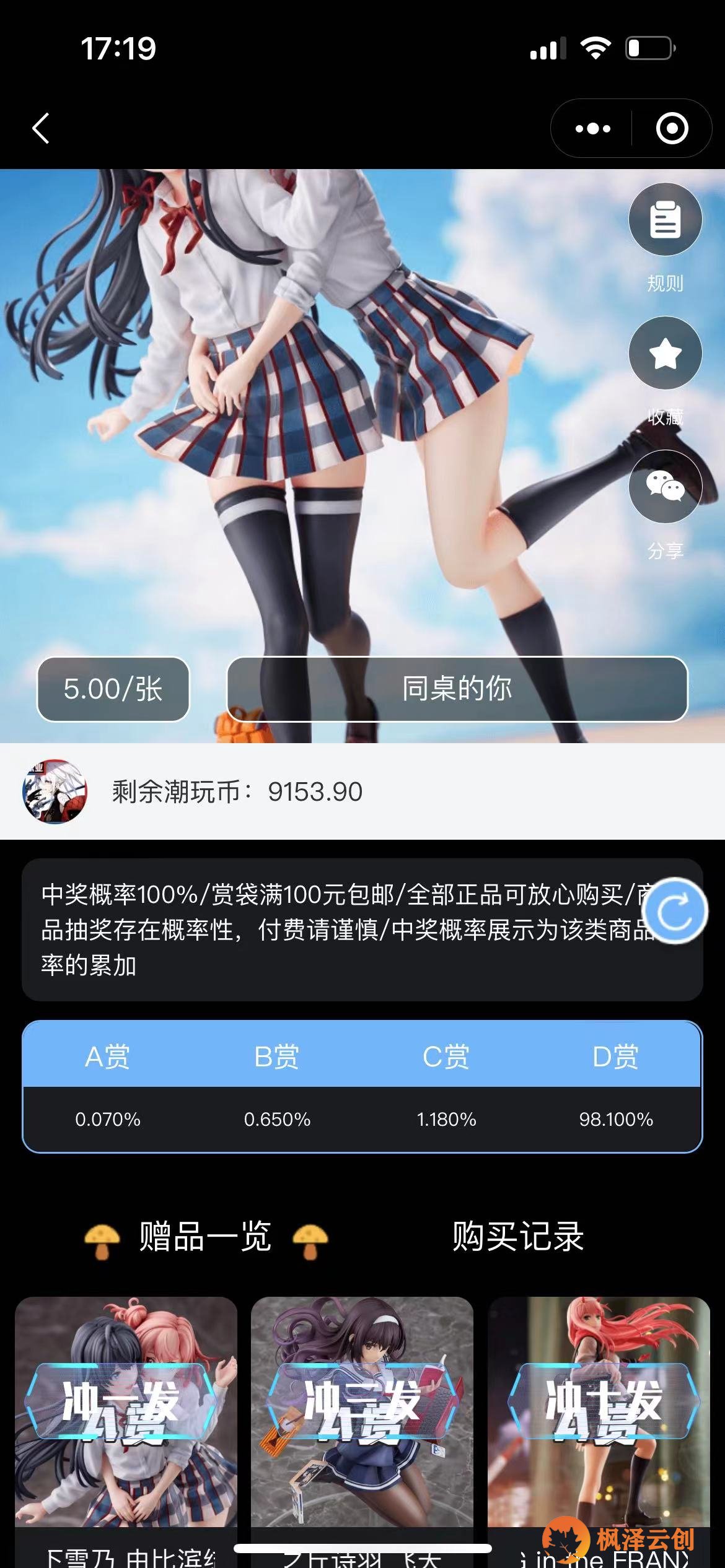Open the 冲一发 prize card
725x1568 pixels.
(x=126, y=1418)
